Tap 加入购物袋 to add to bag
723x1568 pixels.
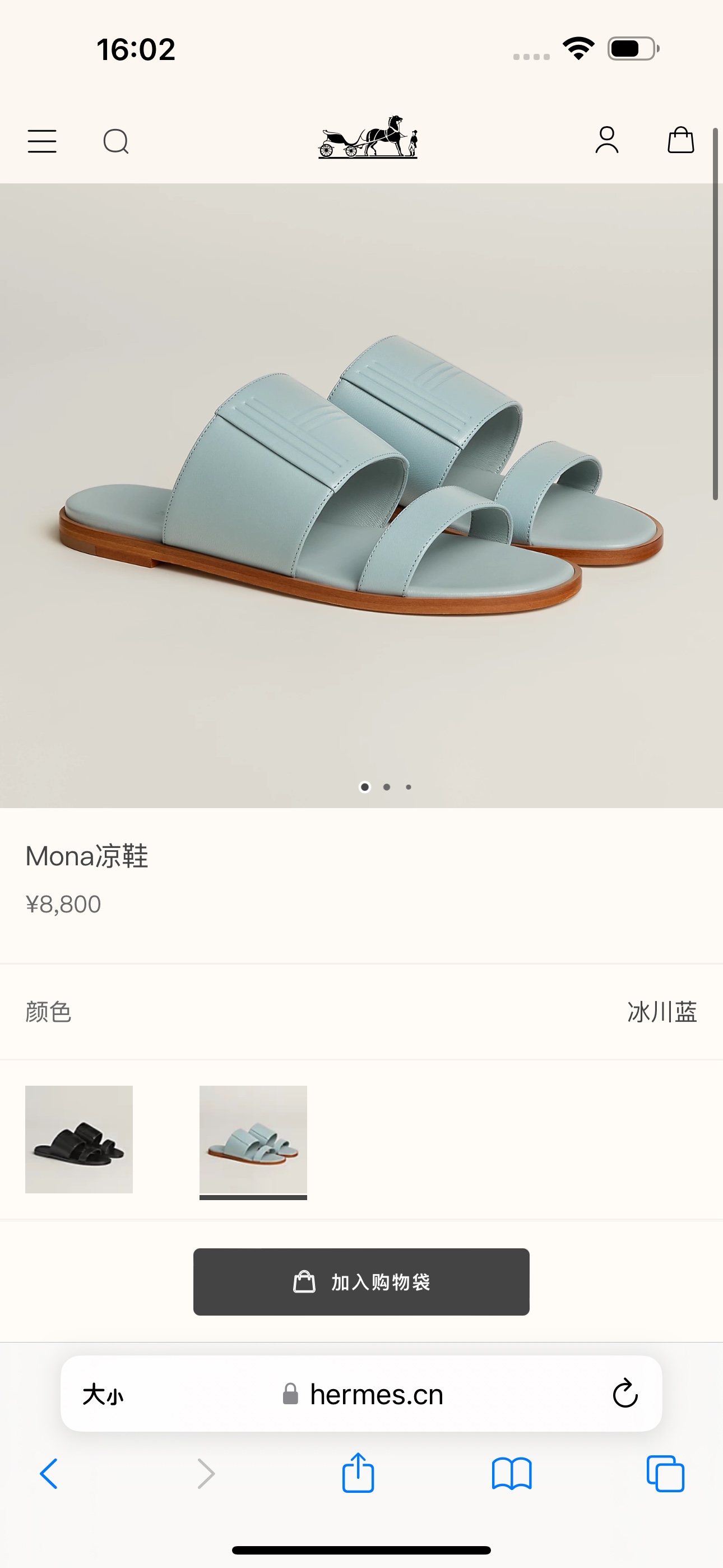[361, 1281]
